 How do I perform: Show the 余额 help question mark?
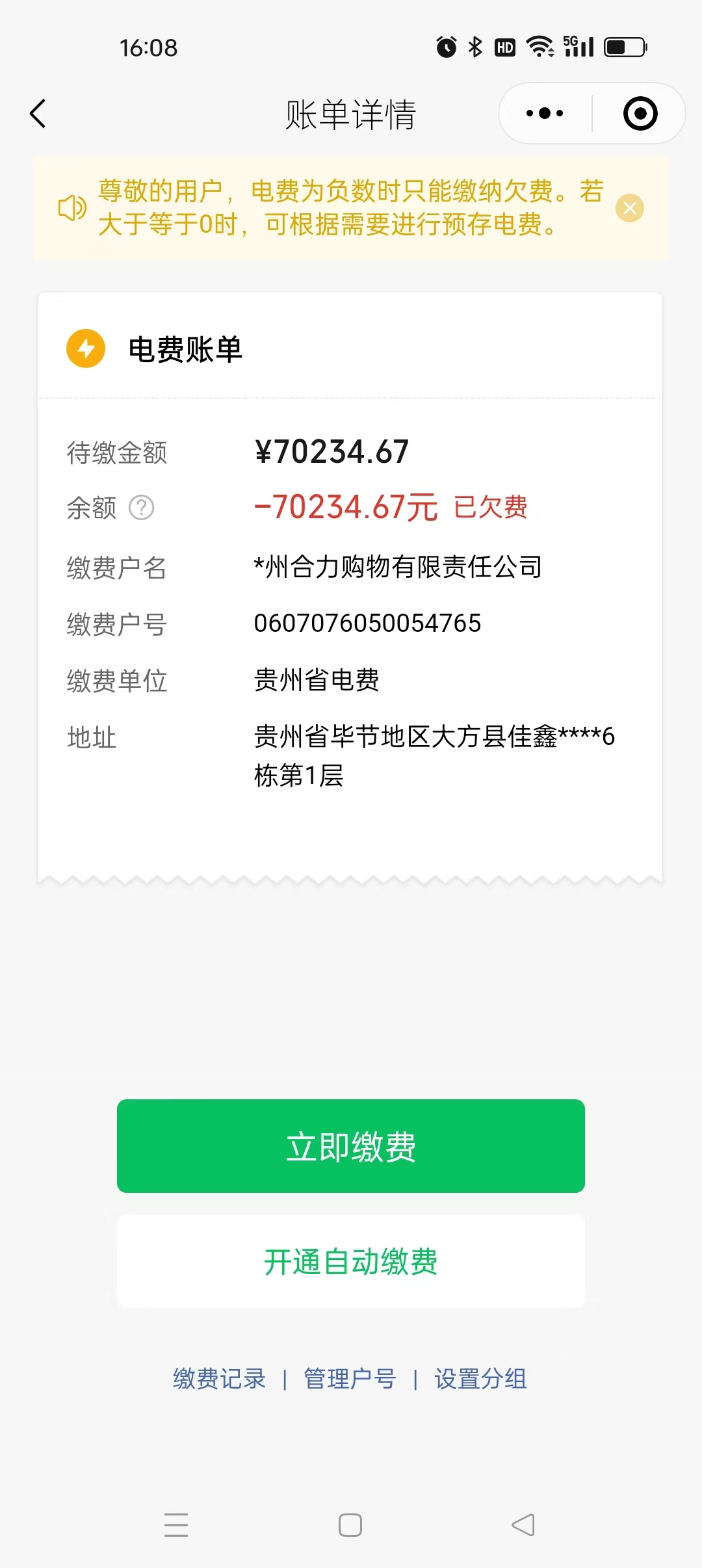(142, 508)
